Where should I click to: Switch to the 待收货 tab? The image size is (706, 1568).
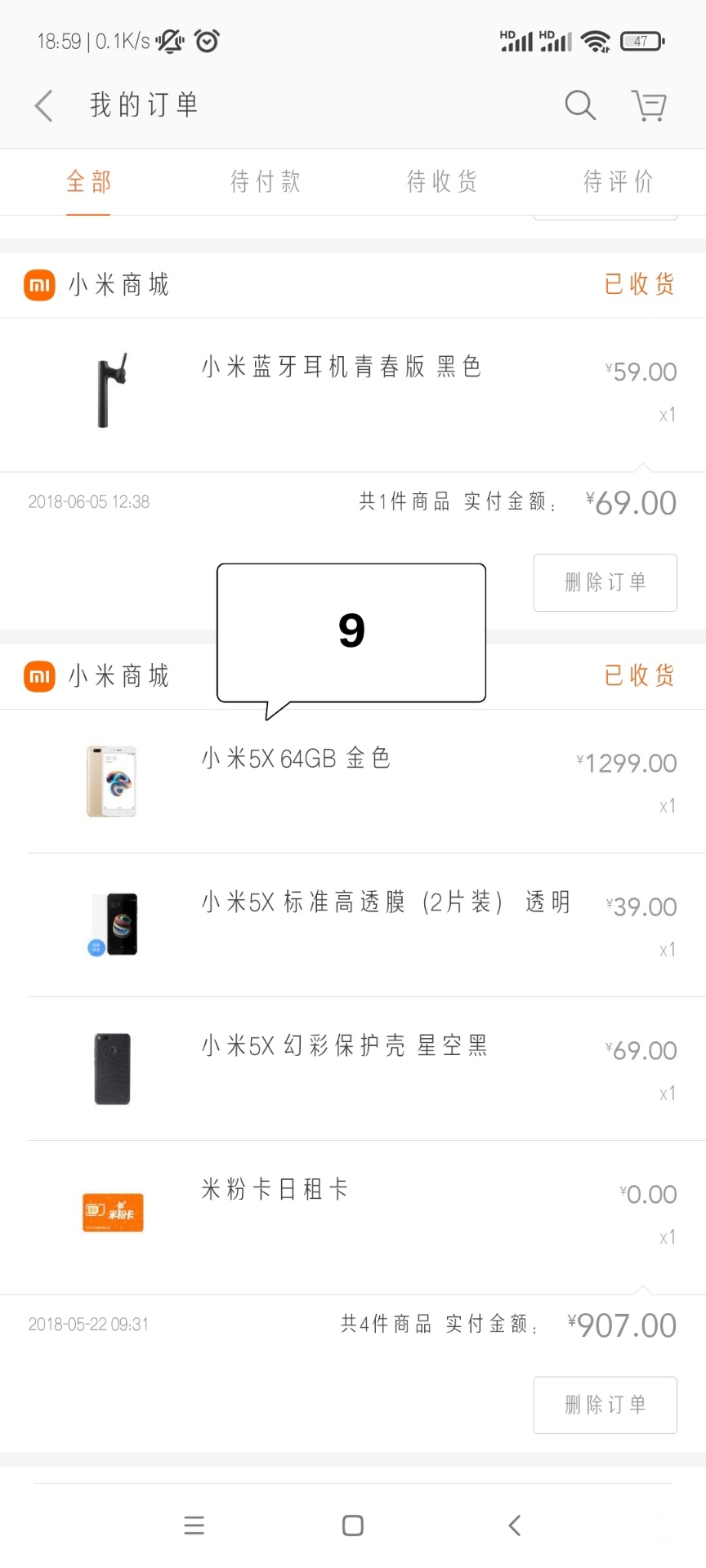click(x=442, y=181)
